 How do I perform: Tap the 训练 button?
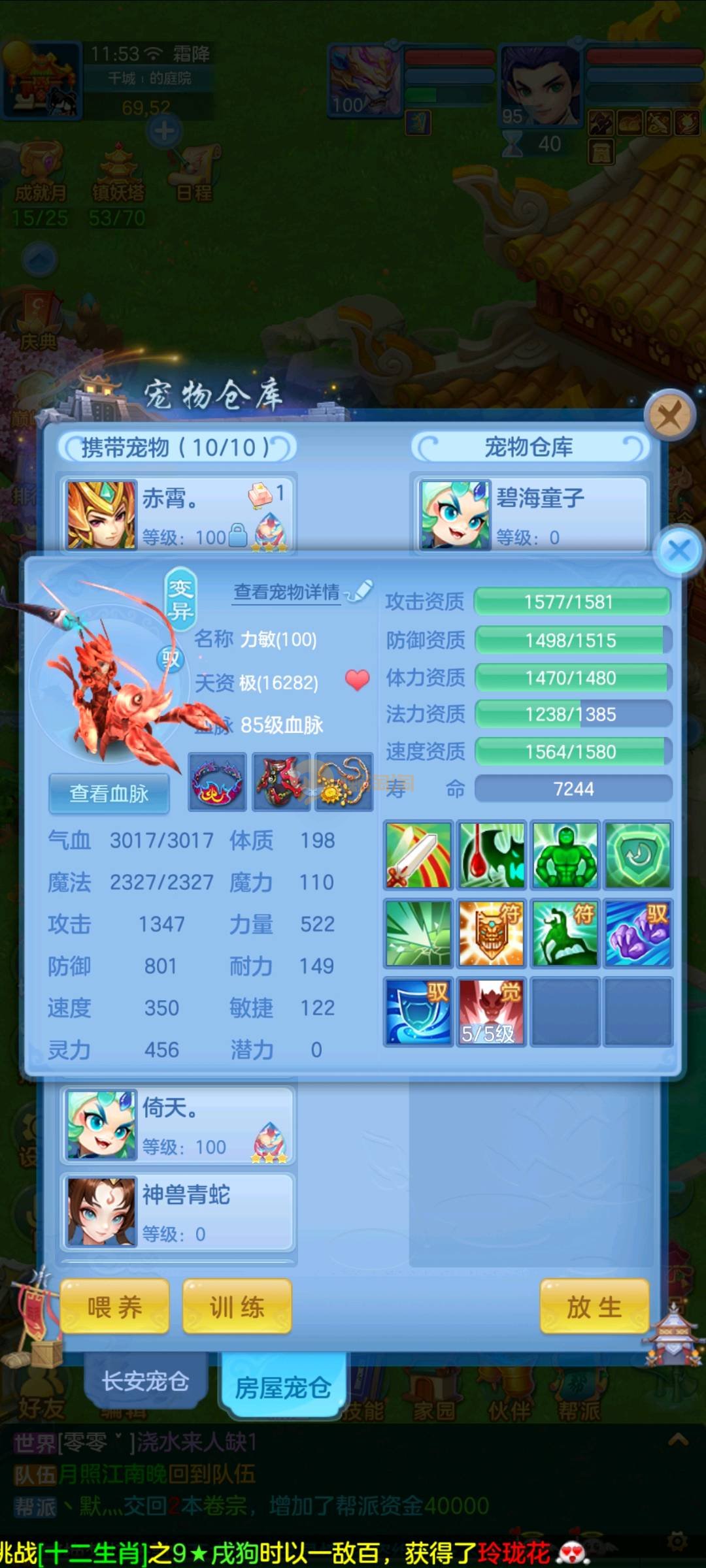click(x=237, y=1307)
